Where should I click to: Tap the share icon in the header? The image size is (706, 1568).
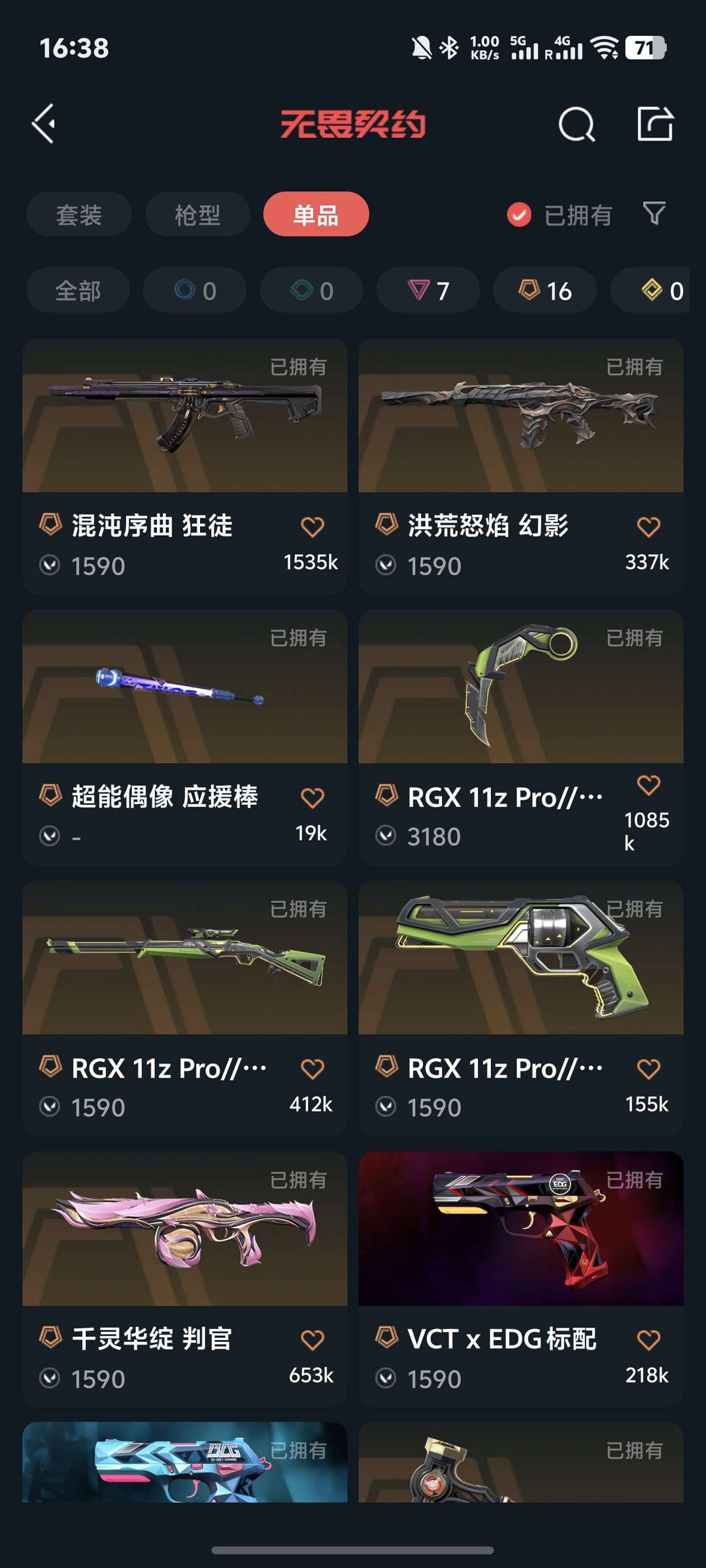654,124
